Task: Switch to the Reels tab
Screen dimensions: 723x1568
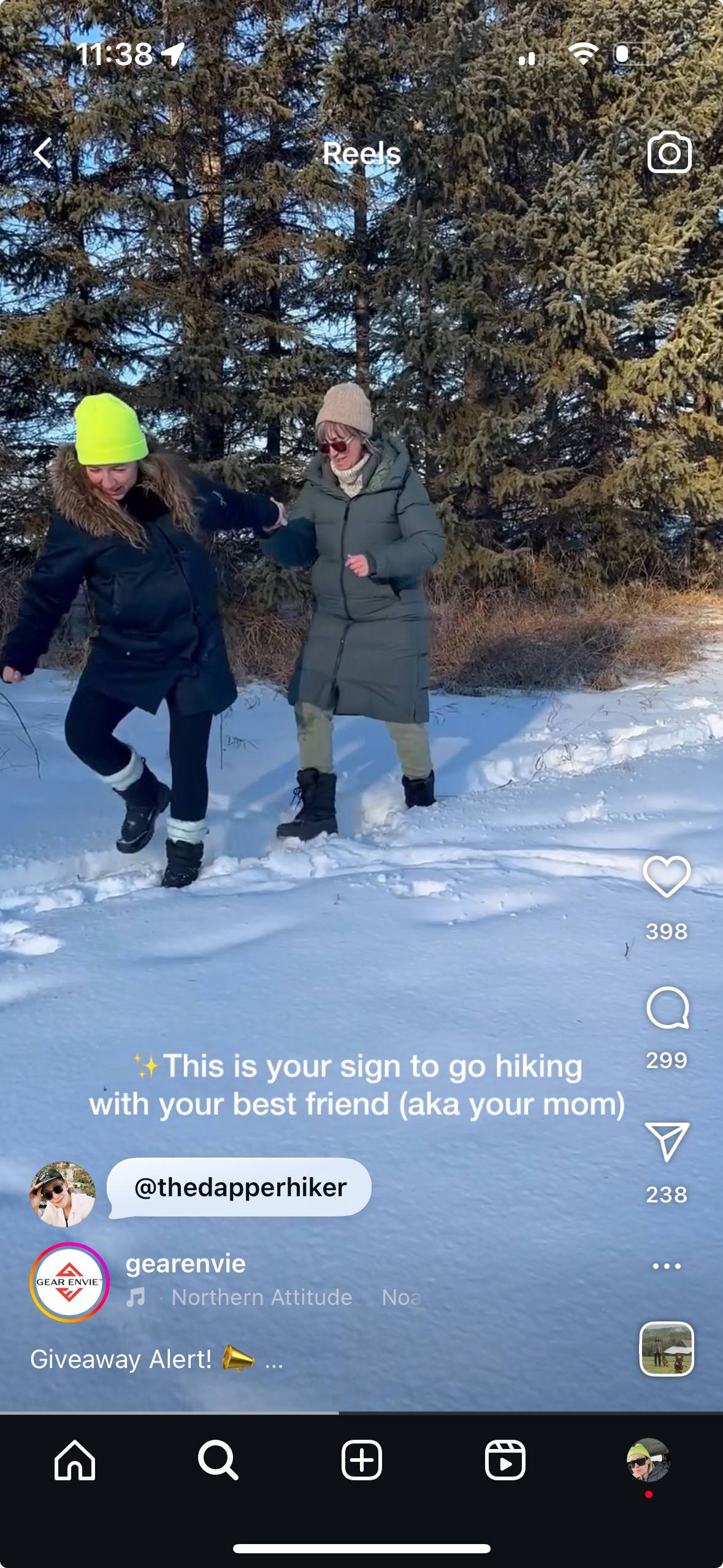Action: click(505, 1461)
